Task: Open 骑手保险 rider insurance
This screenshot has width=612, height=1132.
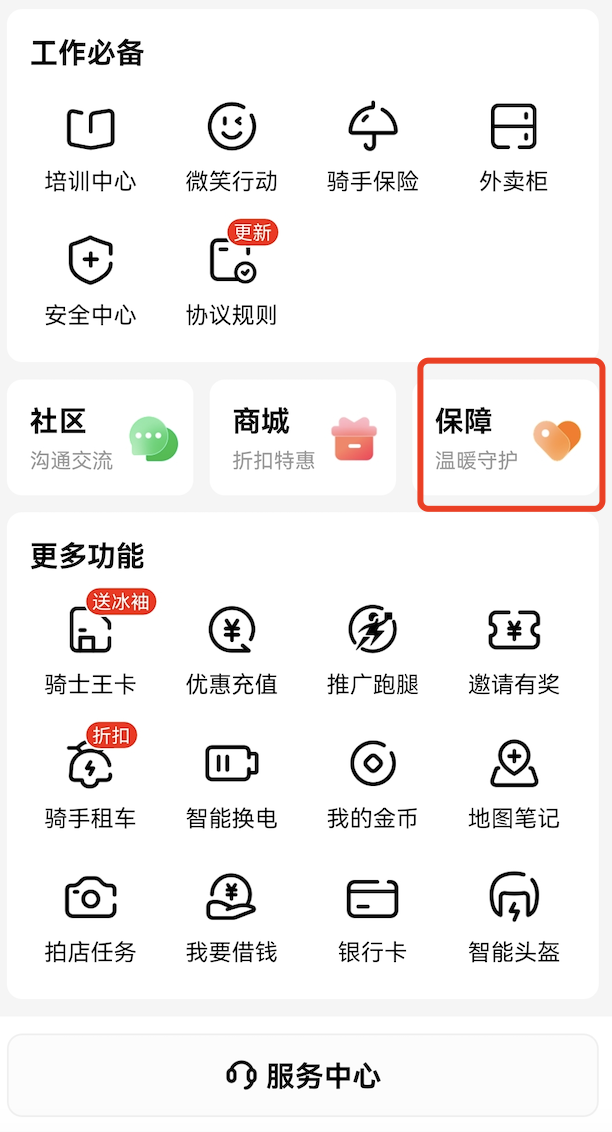Action: (372, 149)
